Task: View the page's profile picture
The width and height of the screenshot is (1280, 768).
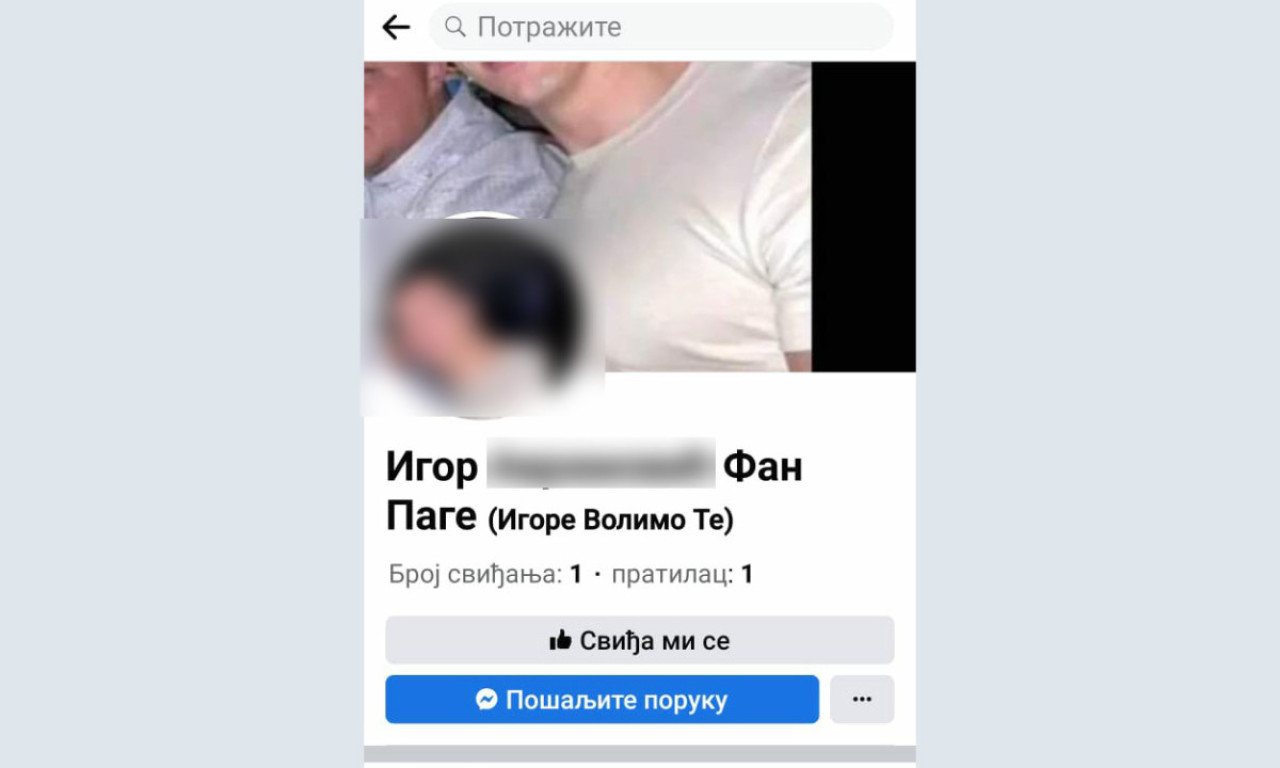Action: (482, 317)
